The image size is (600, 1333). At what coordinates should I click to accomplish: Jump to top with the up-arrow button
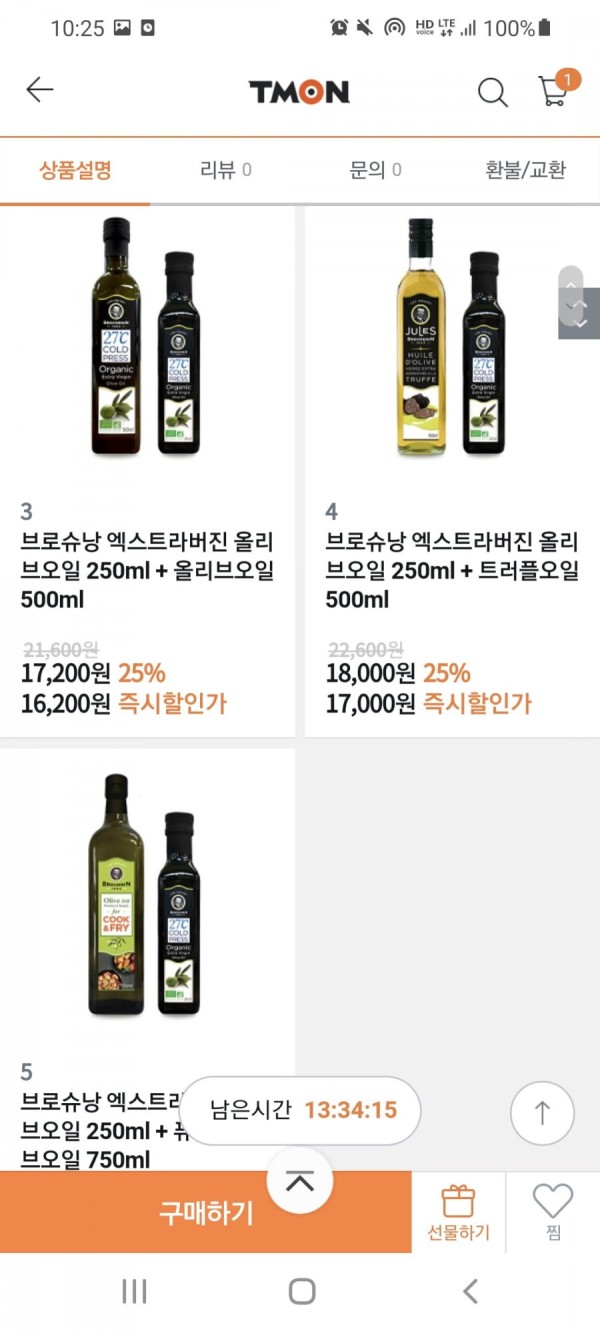542,1113
